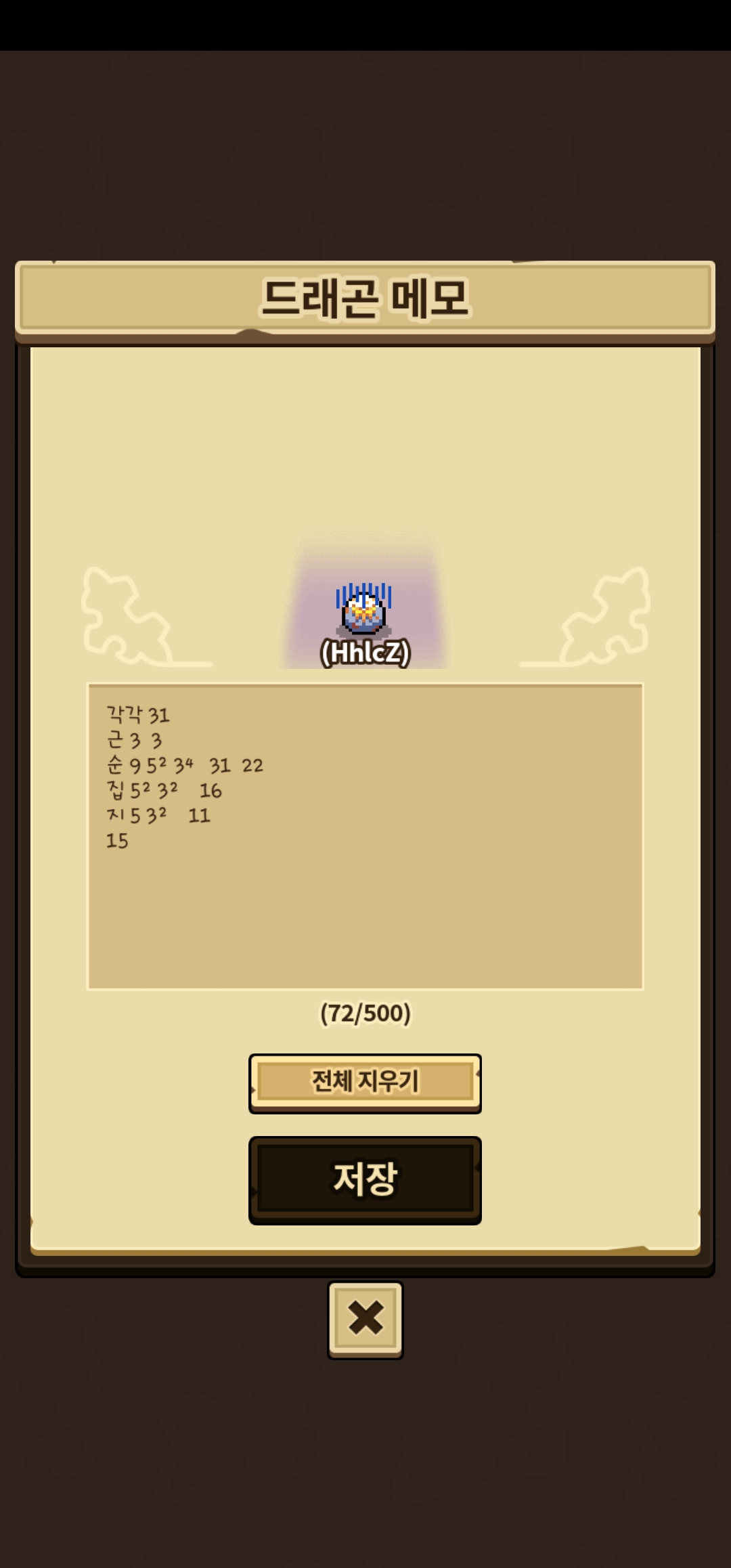Viewport: 731px width, 1568px height.
Task: Save the dragon memo with 저장
Action: 365,1180
